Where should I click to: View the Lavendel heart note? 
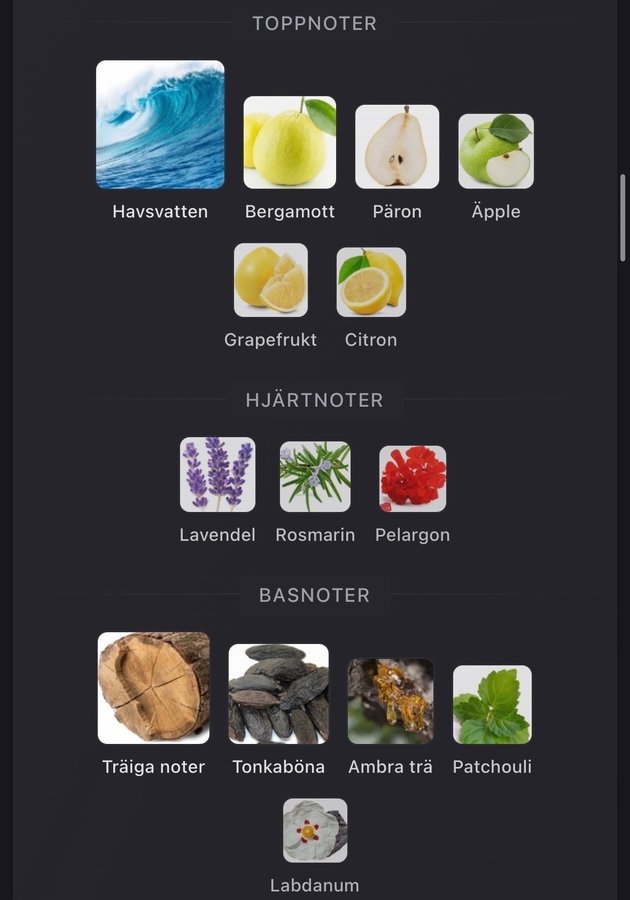pos(217,474)
